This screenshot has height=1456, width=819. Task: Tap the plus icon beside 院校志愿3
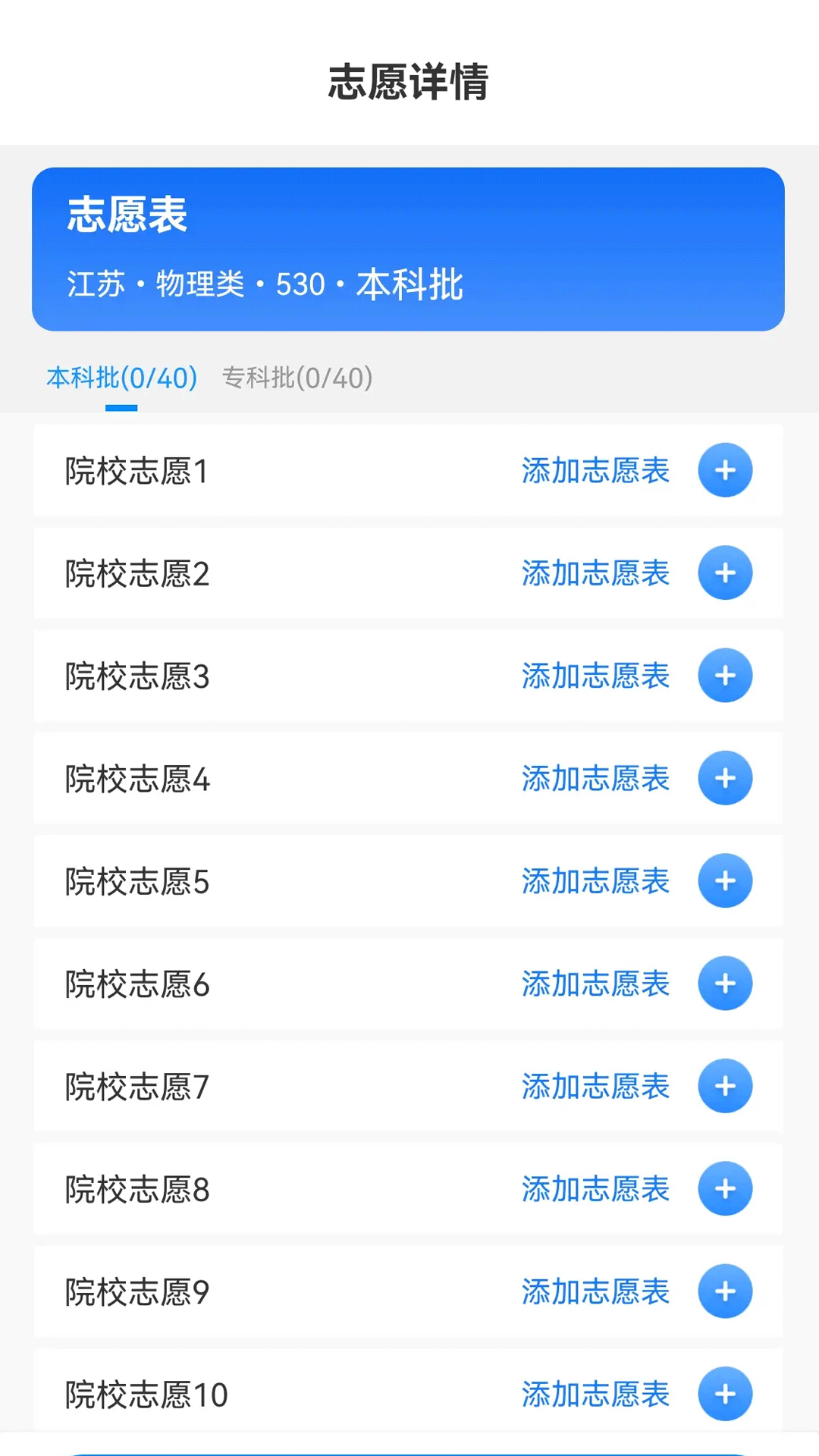tap(725, 675)
